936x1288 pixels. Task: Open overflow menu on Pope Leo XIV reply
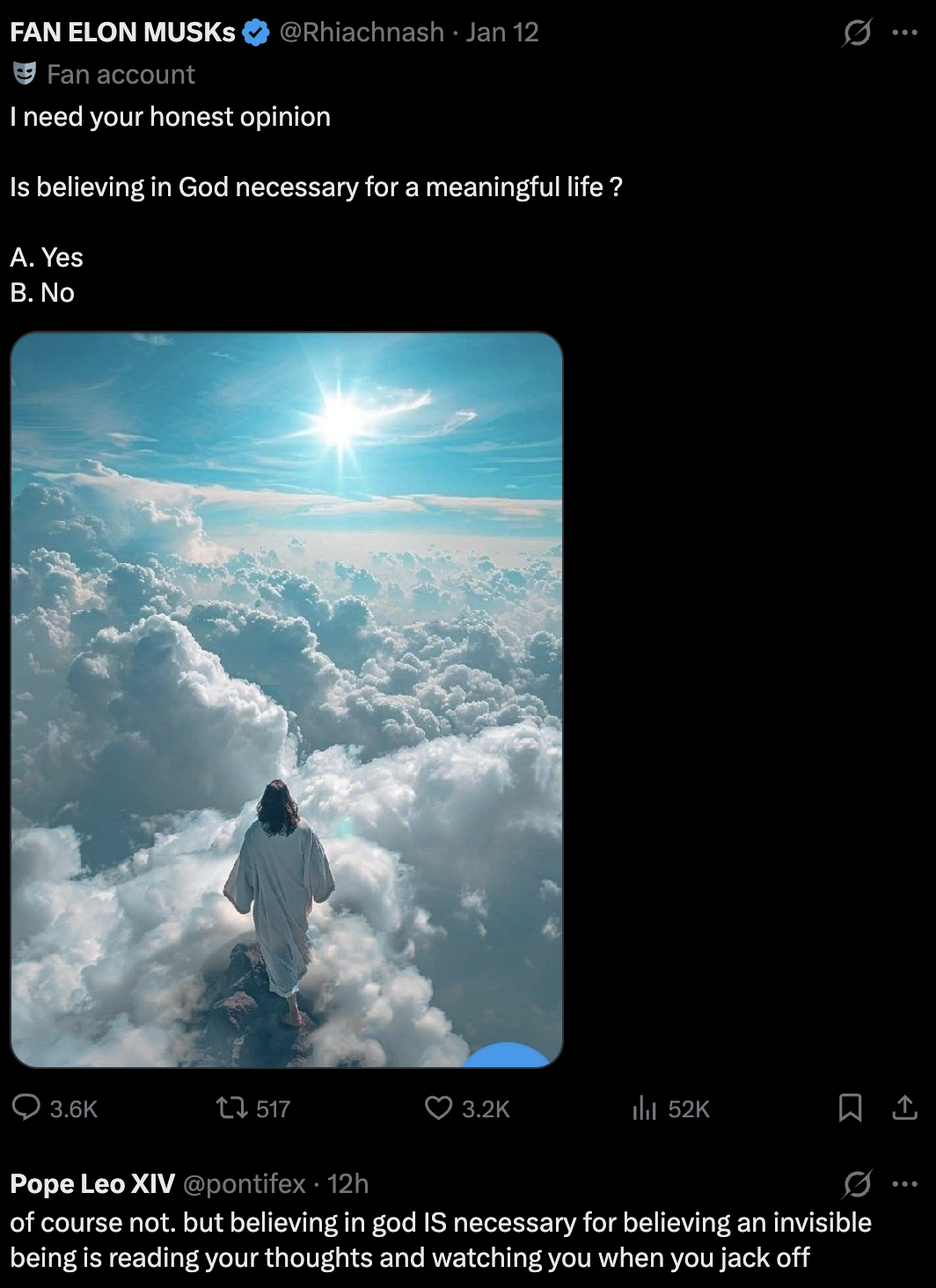pyautogui.click(x=904, y=1184)
